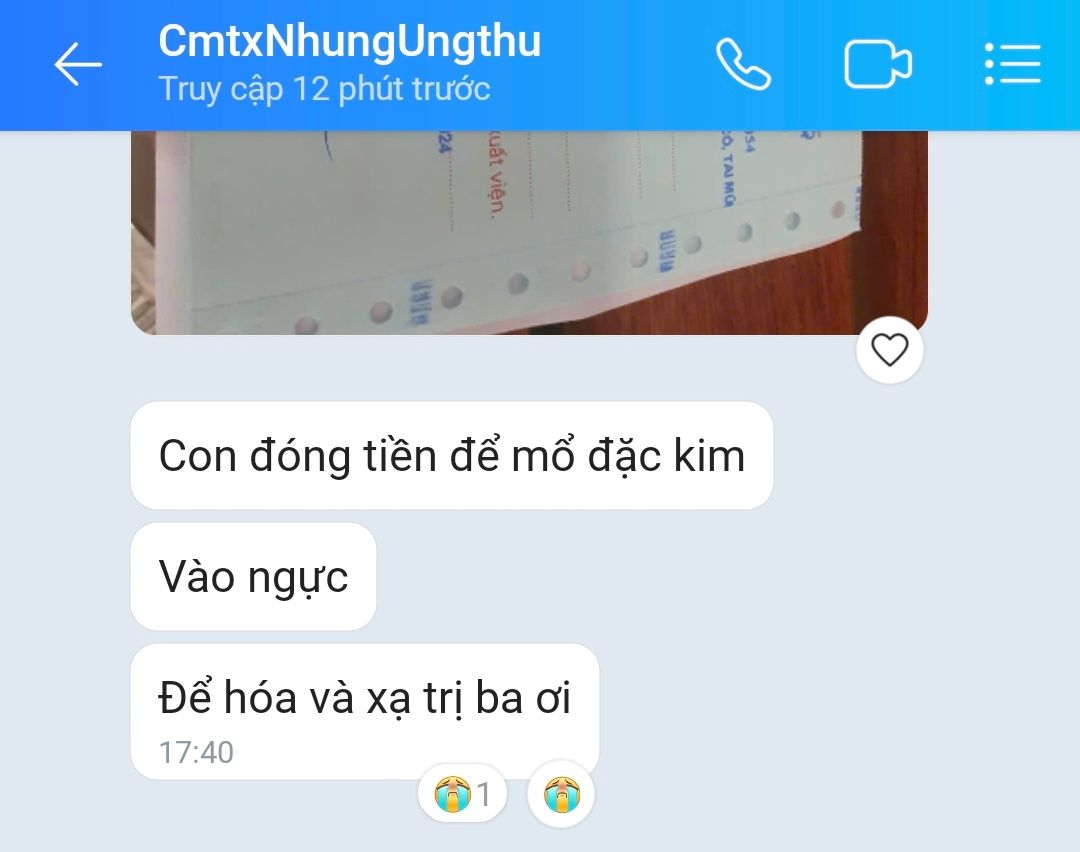The width and height of the screenshot is (1080, 852).
Task: Open CmtxNhungUngthu contact name header
Action: [349, 43]
